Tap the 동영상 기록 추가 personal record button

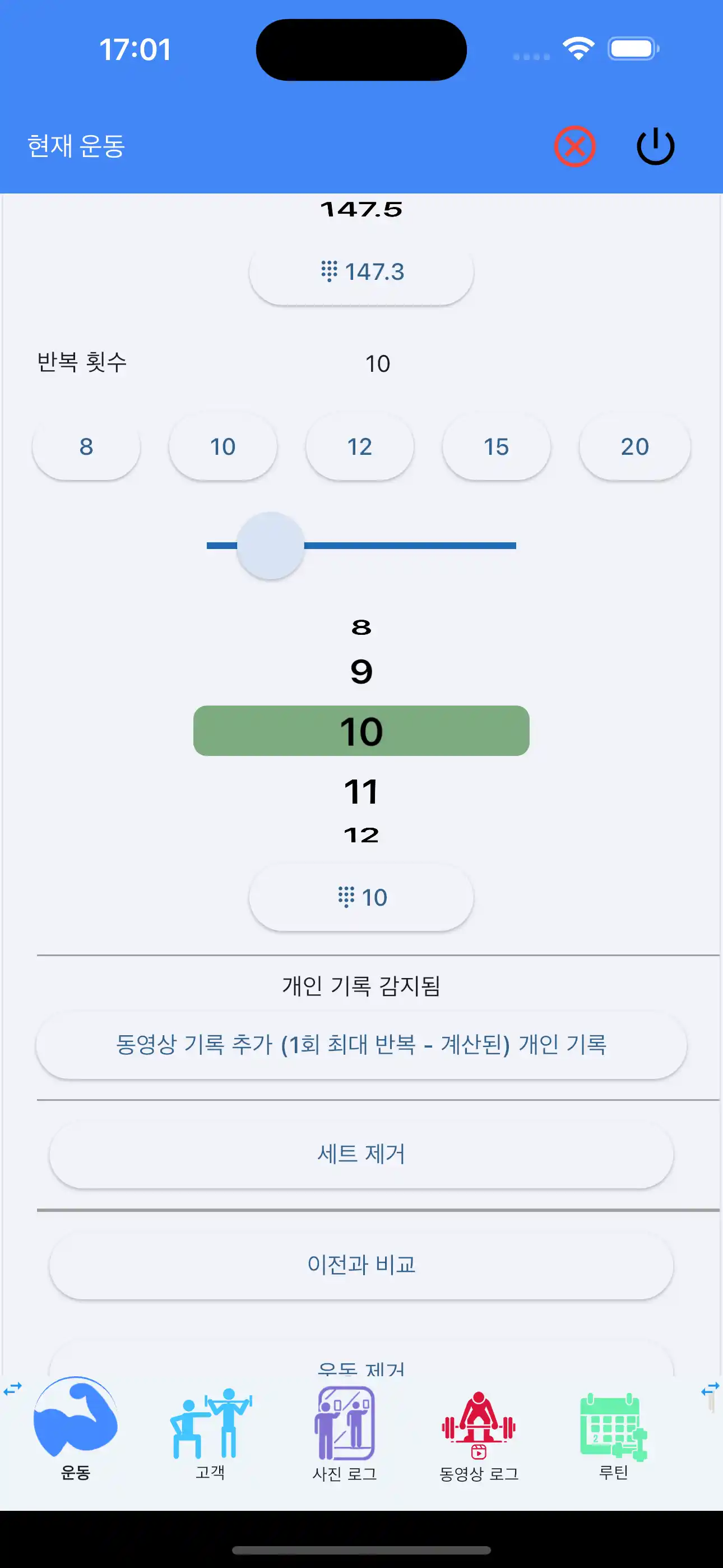(x=361, y=1046)
